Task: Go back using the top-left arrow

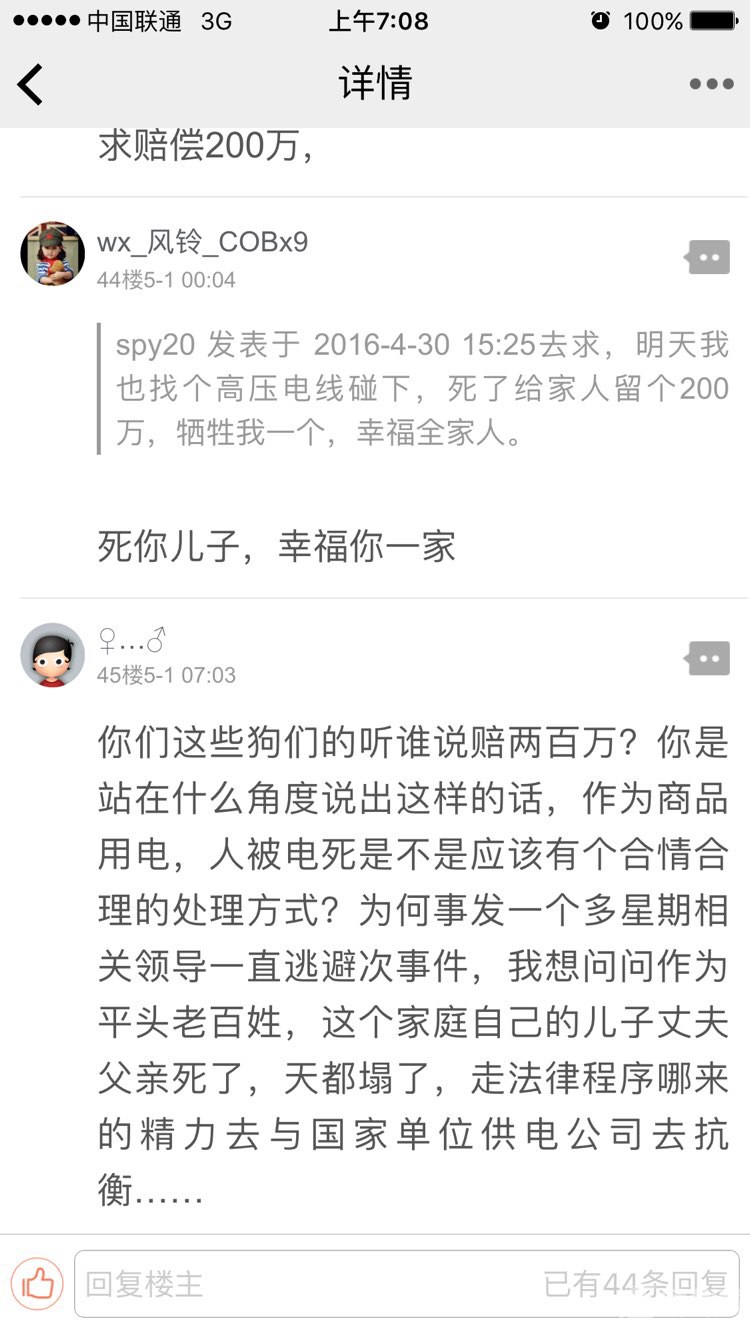Action: [31, 84]
